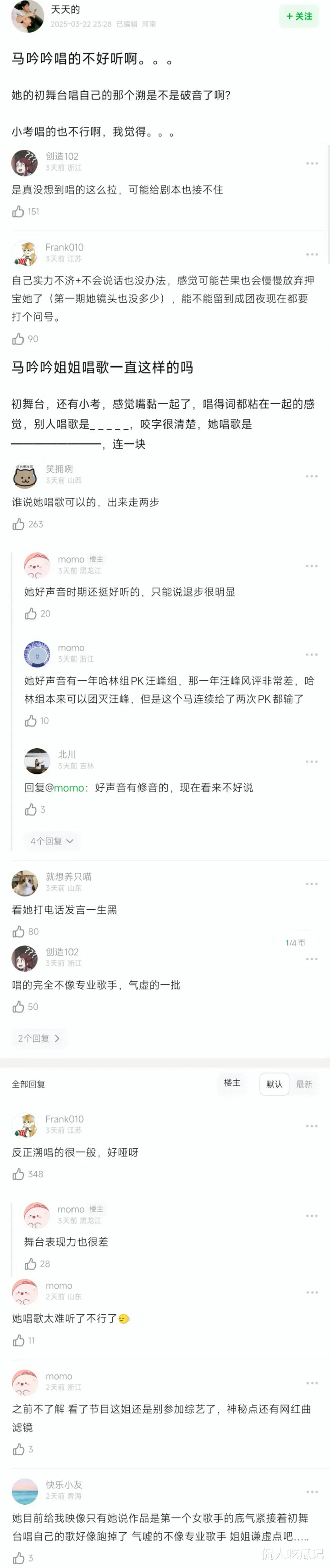
Task: Like 创造102's comment about 剧本
Action: 18,211
